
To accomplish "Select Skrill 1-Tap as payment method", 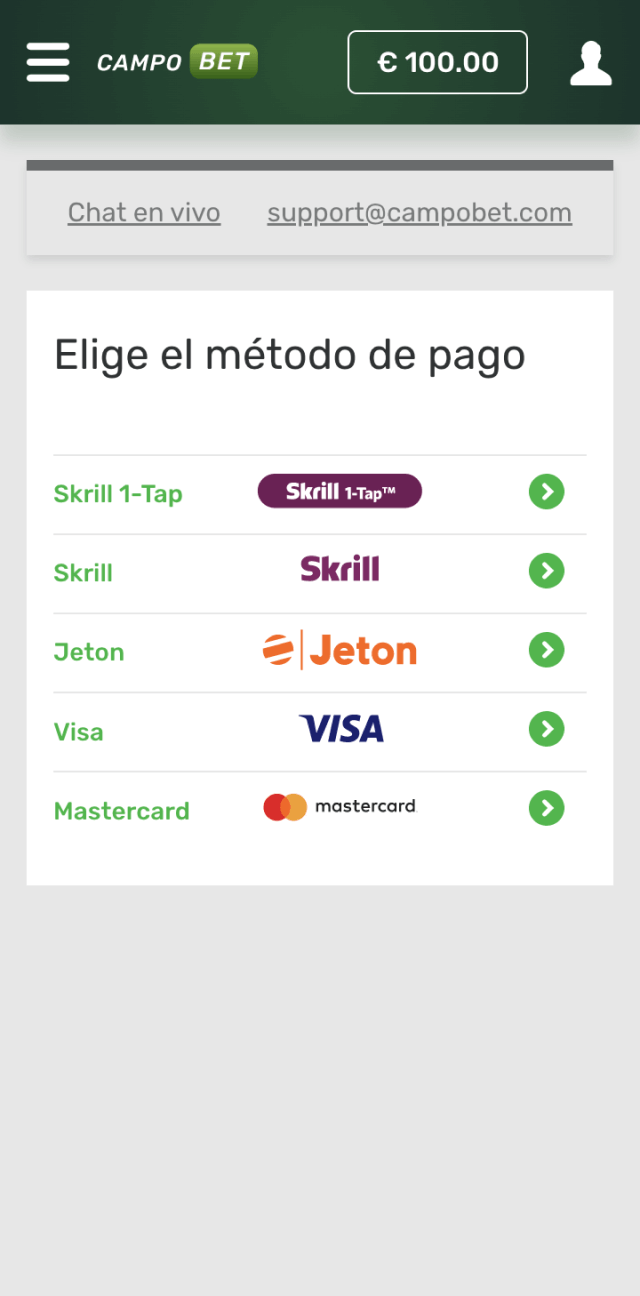I will point(319,493).
